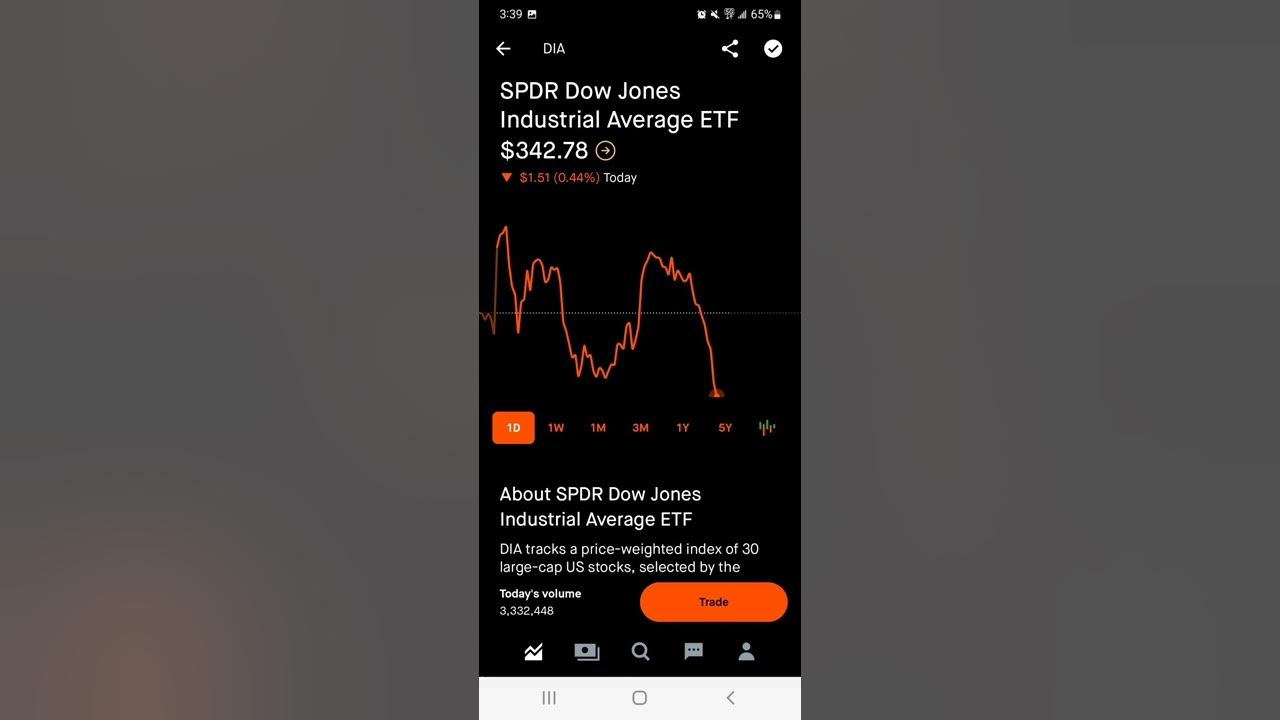This screenshot has width=1280, height=720.
Task: View the 5Y chart range
Action: [725, 428]
